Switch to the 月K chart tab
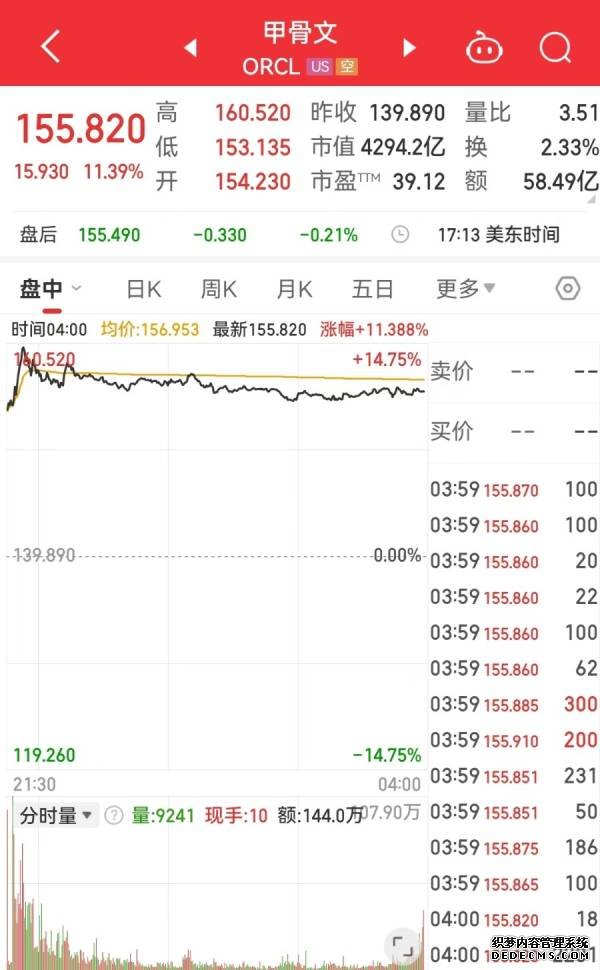 coord(294,289)
